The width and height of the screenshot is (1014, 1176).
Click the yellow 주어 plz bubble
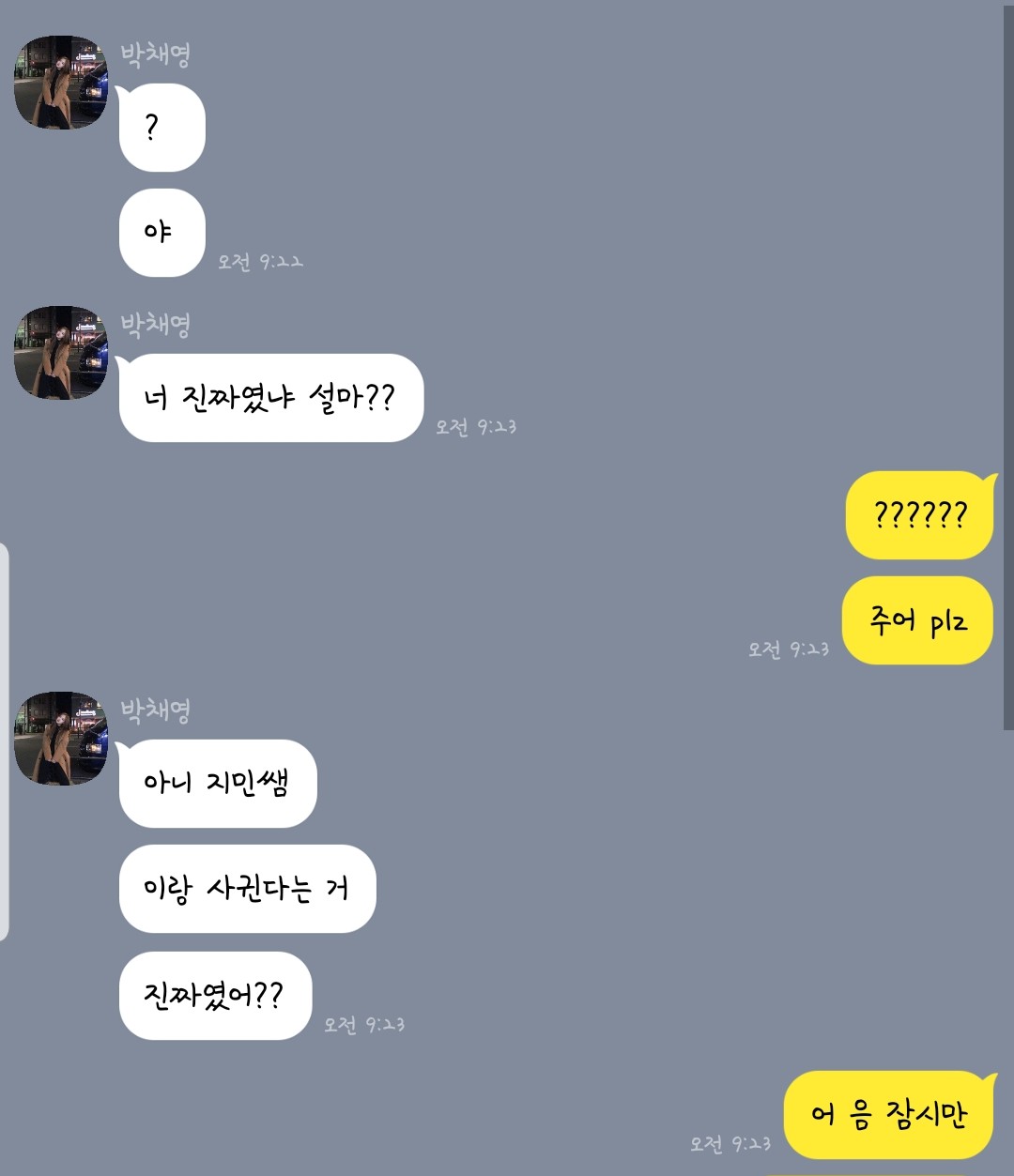(917, 620)
